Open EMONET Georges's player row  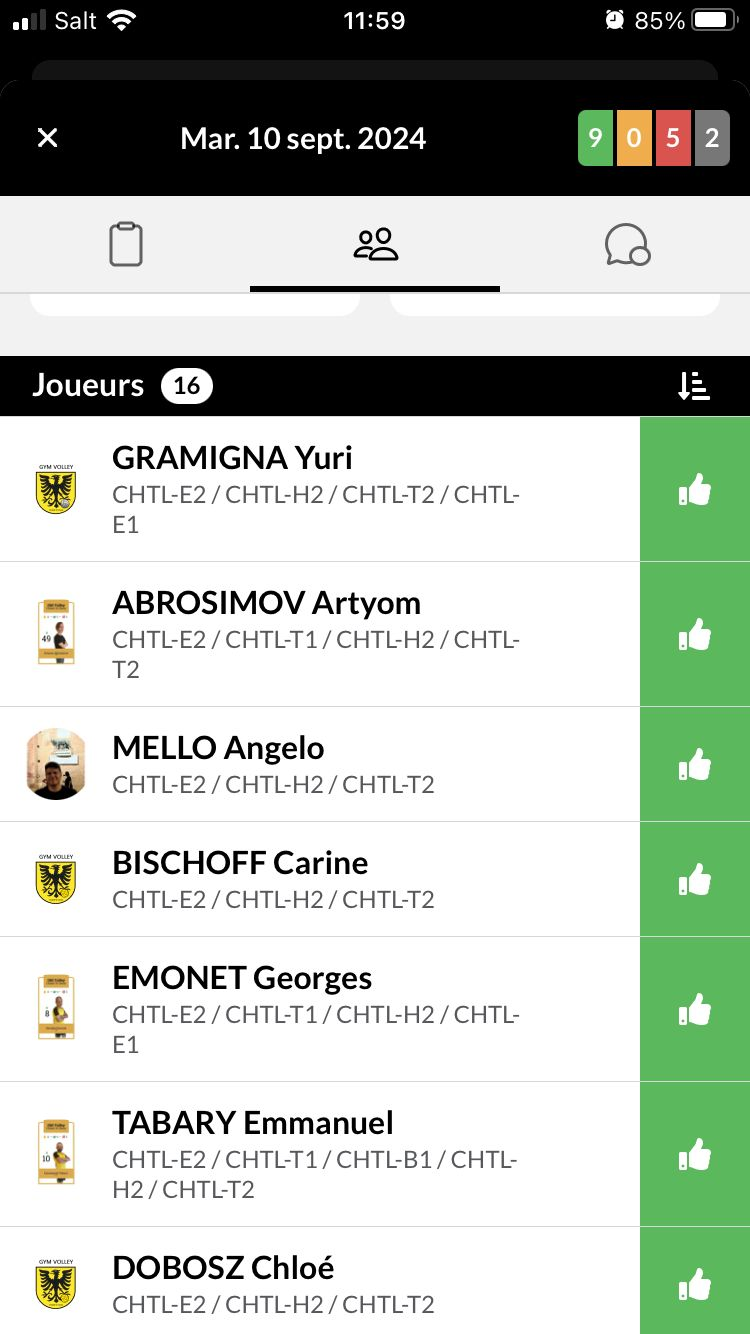coord(320,1009)
